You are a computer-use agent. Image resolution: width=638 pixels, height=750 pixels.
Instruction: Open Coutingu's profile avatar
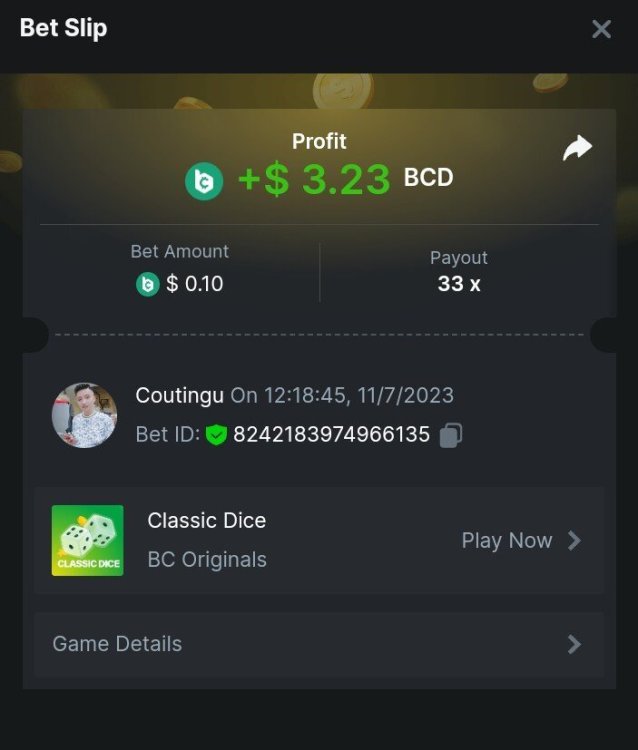tap(85, 415)
